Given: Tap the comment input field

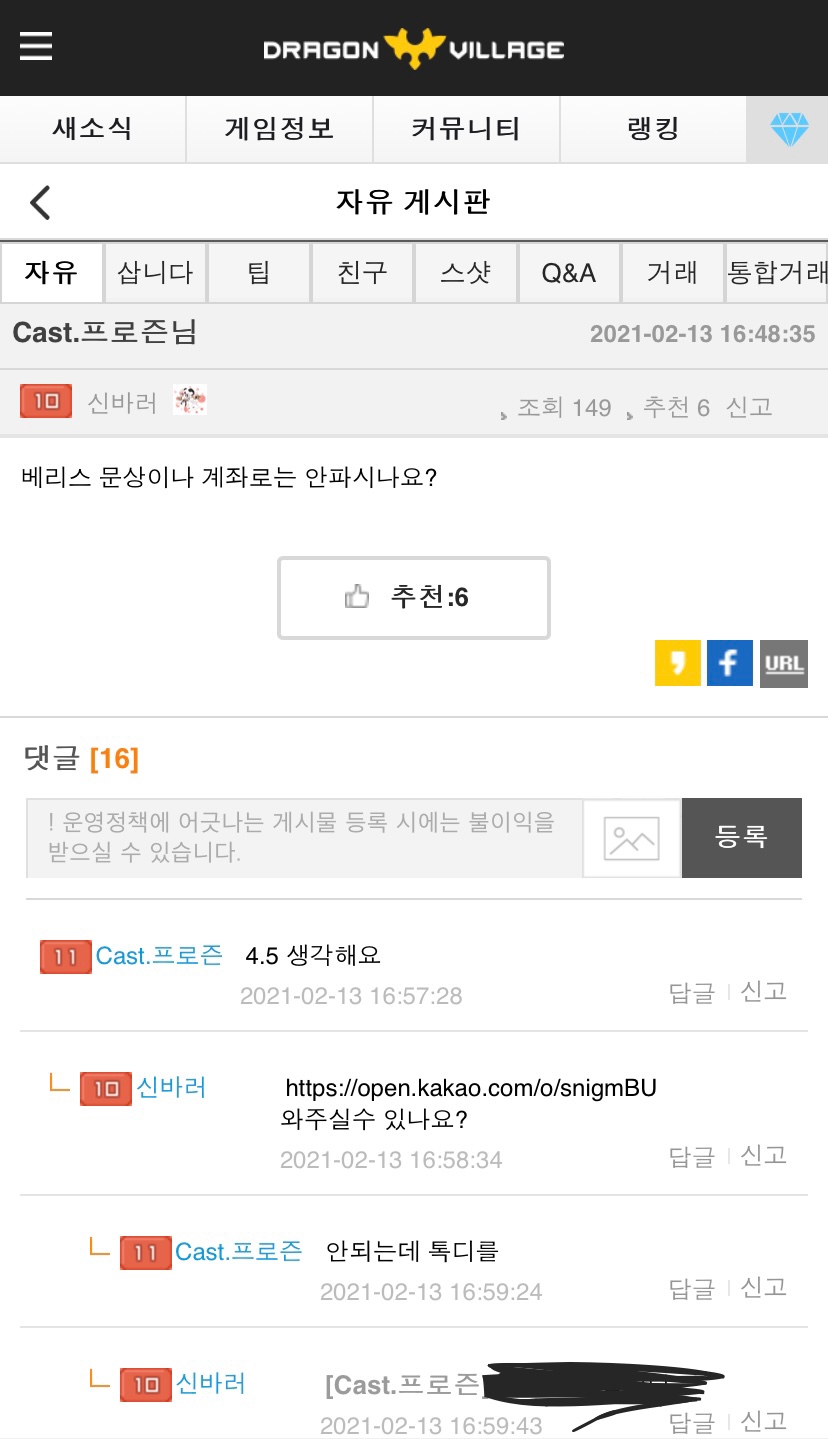Looking at the screenshot, I should (304, 838).
